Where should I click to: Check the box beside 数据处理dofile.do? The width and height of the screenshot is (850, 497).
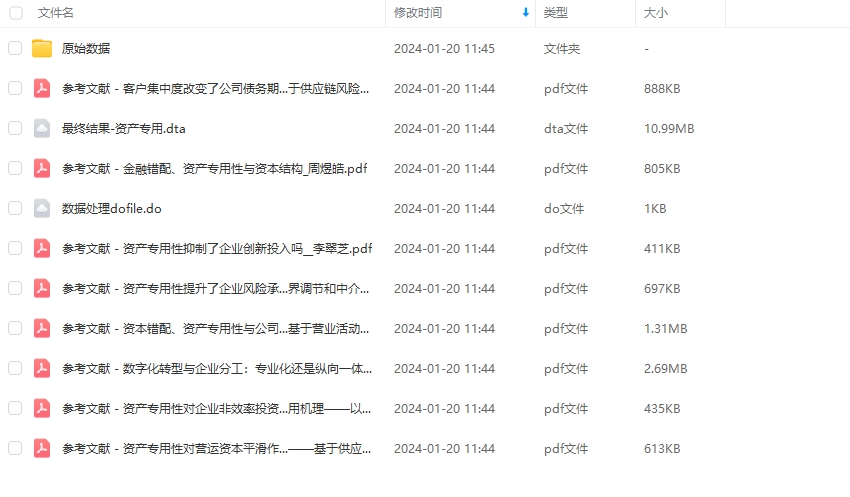[15, 208]
